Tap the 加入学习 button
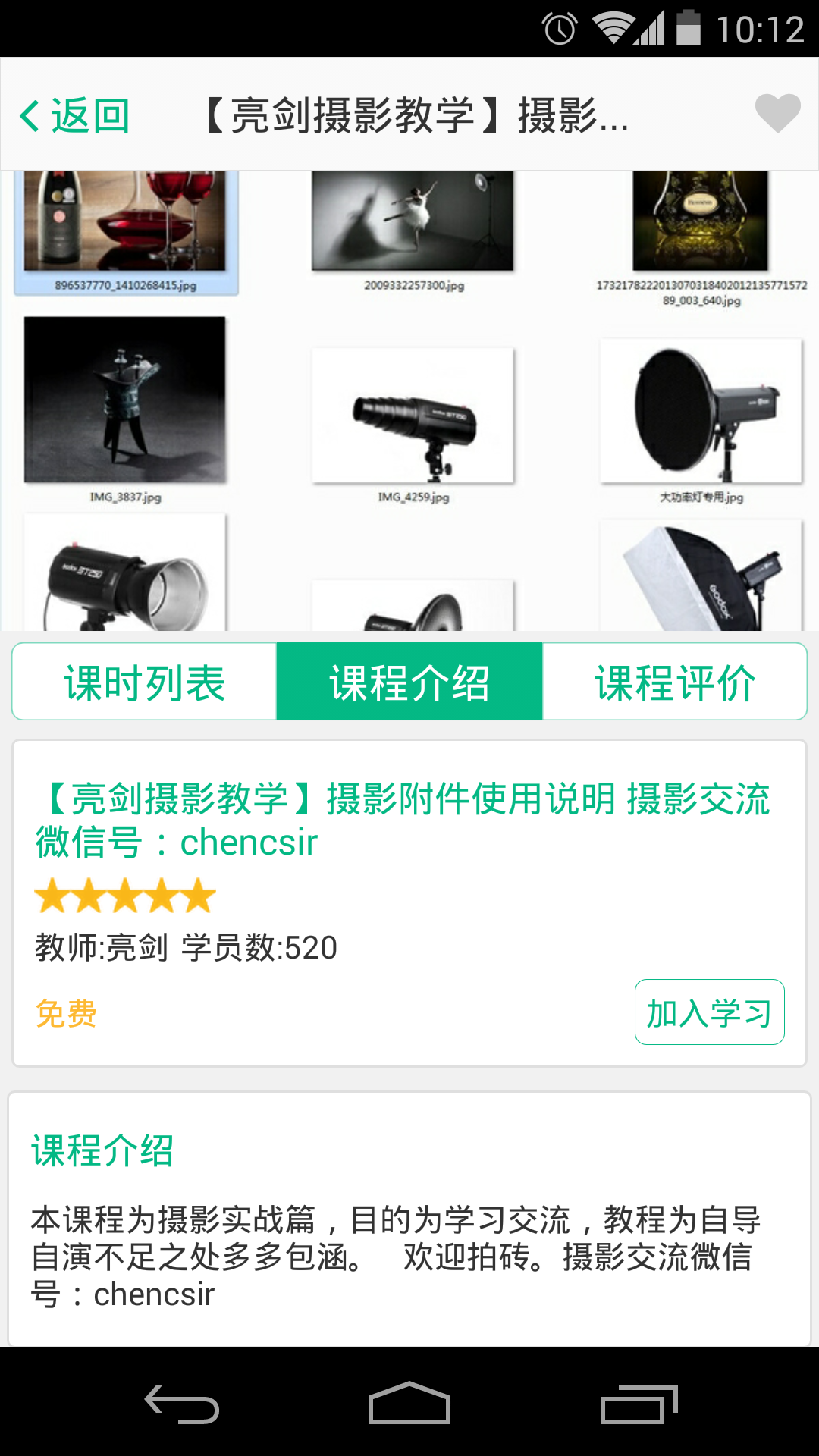The height and width of the screenshot is (1456, 819). [x=709, y=1012]
